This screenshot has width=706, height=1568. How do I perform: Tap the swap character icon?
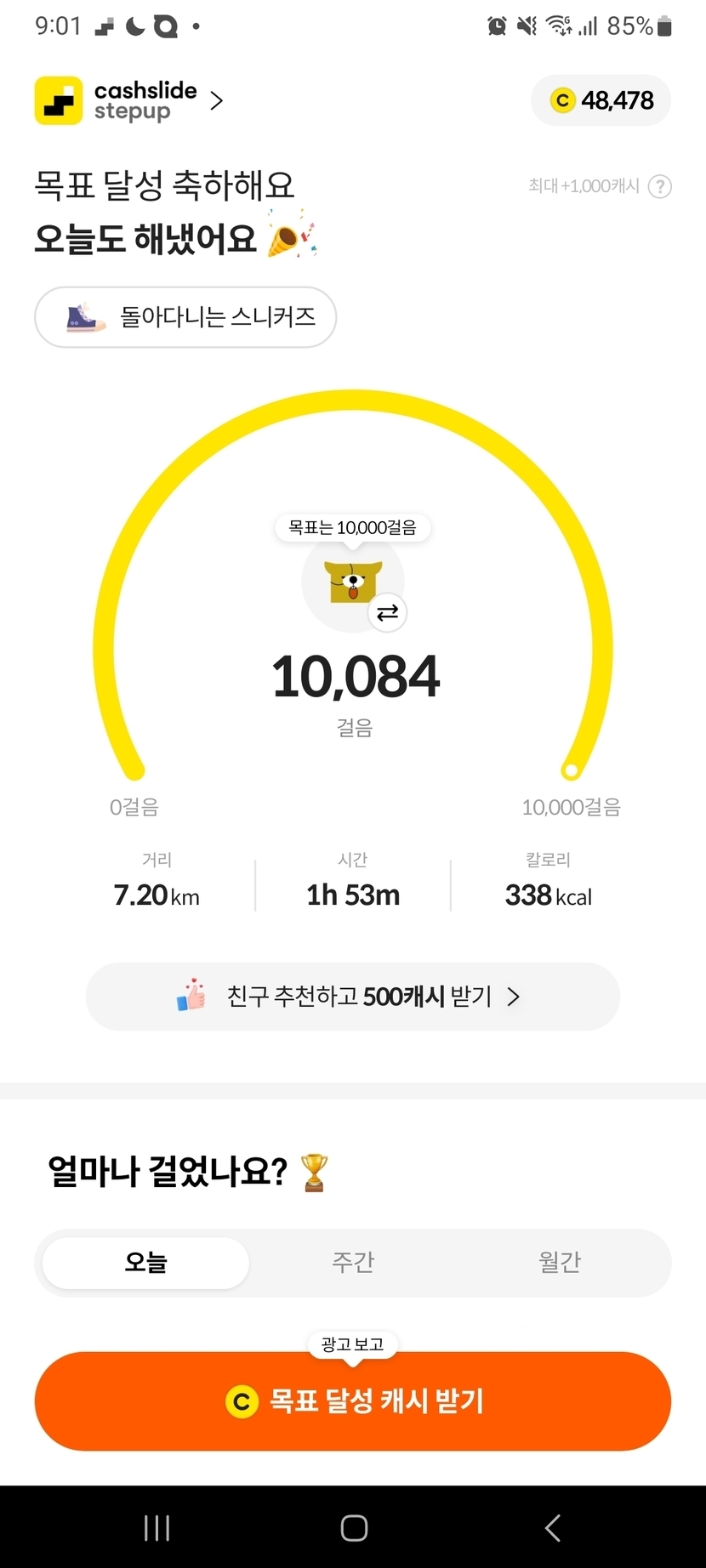pyautogui.click(x=388, y=612)
